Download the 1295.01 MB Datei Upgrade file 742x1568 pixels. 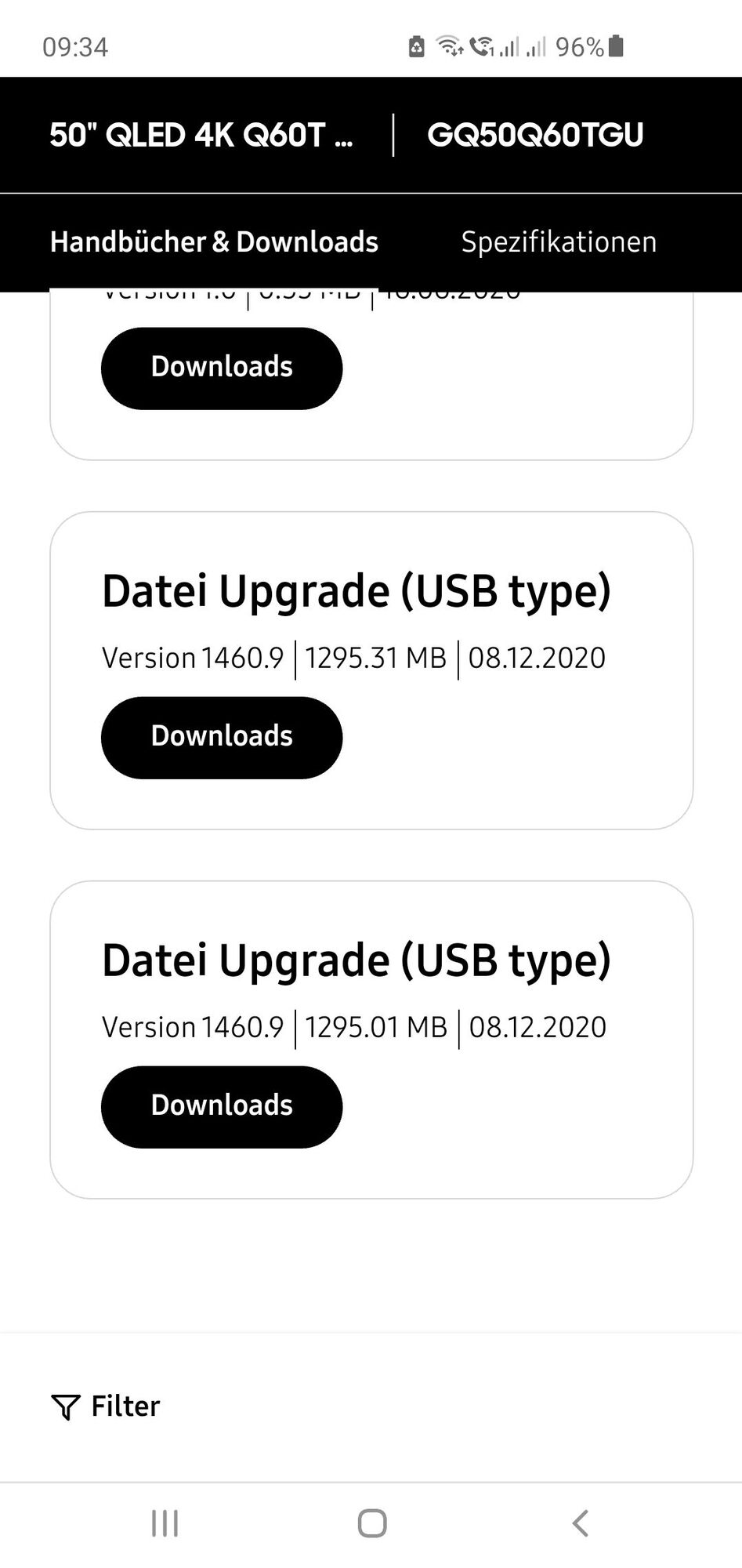pyautogui.click(x=222, y=1106)
